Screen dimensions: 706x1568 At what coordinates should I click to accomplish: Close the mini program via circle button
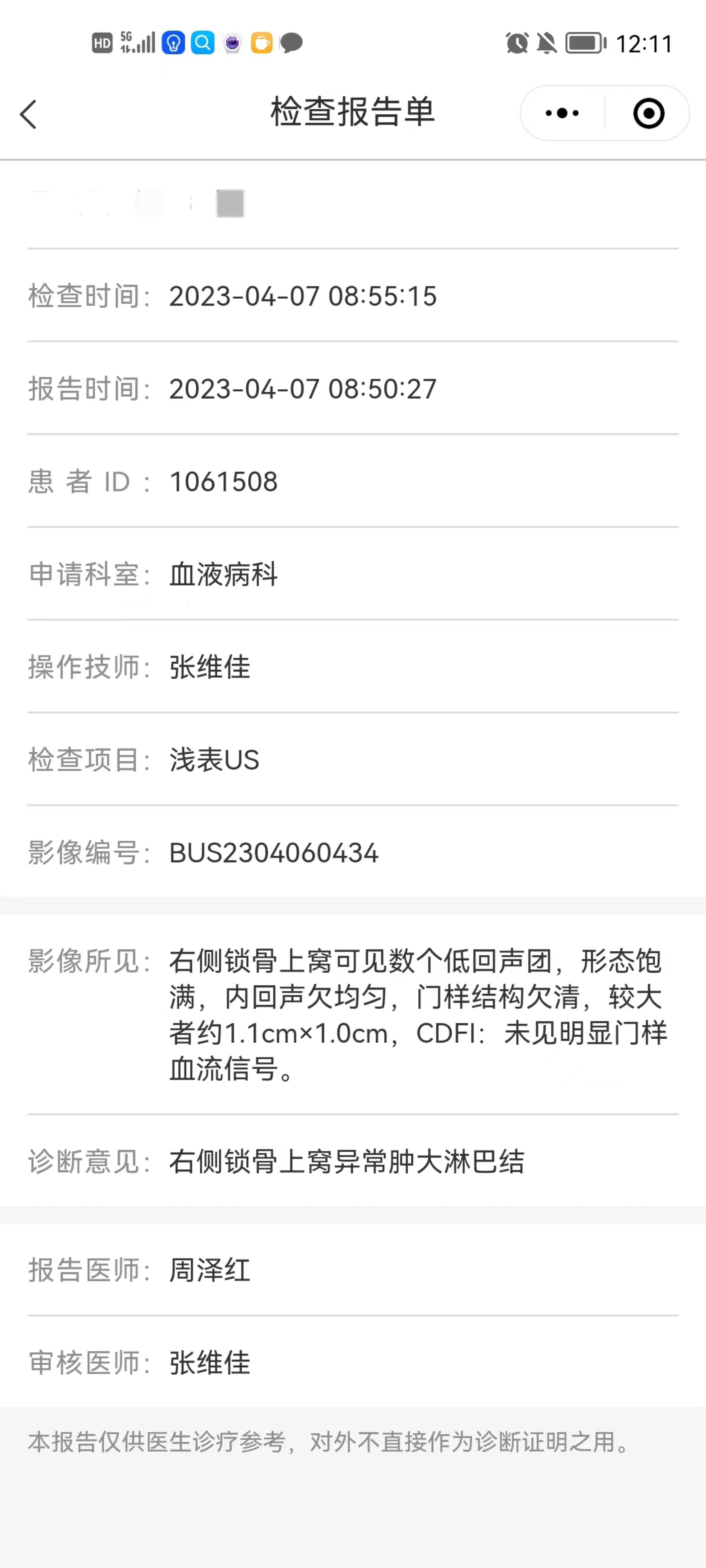[x=649, y=113]
